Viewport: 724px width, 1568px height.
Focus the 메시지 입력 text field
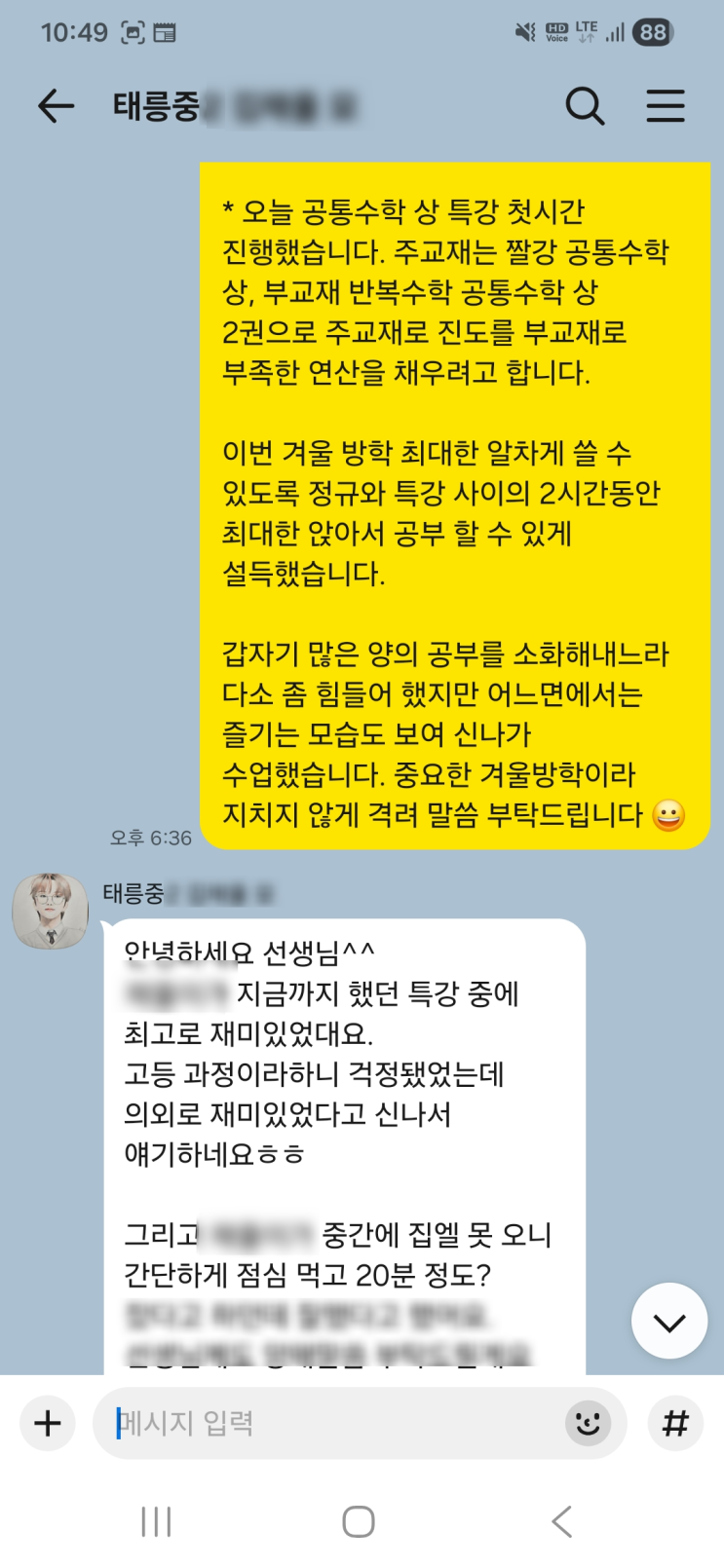[x=331, y=1423]
